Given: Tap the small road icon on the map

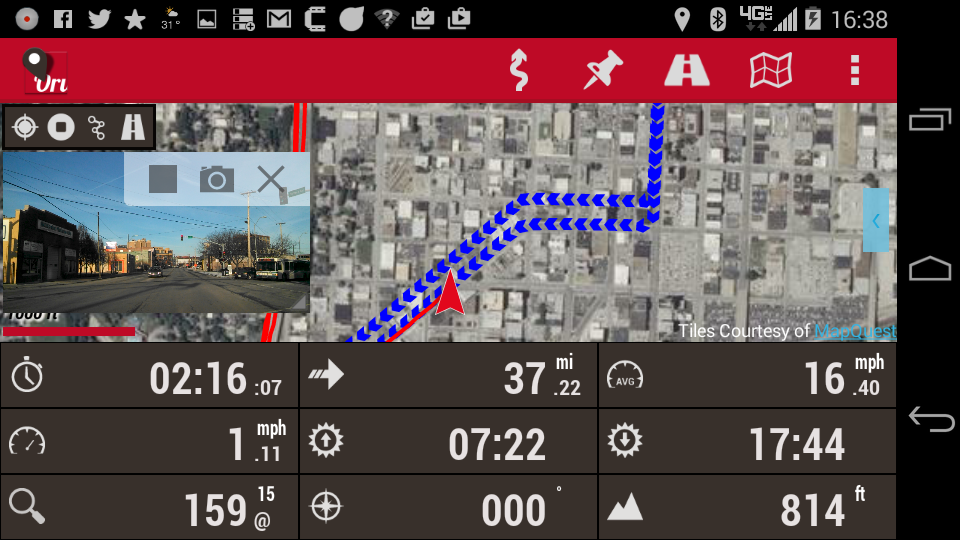Looking at the screenshot, I should click(x=132, y=127).
